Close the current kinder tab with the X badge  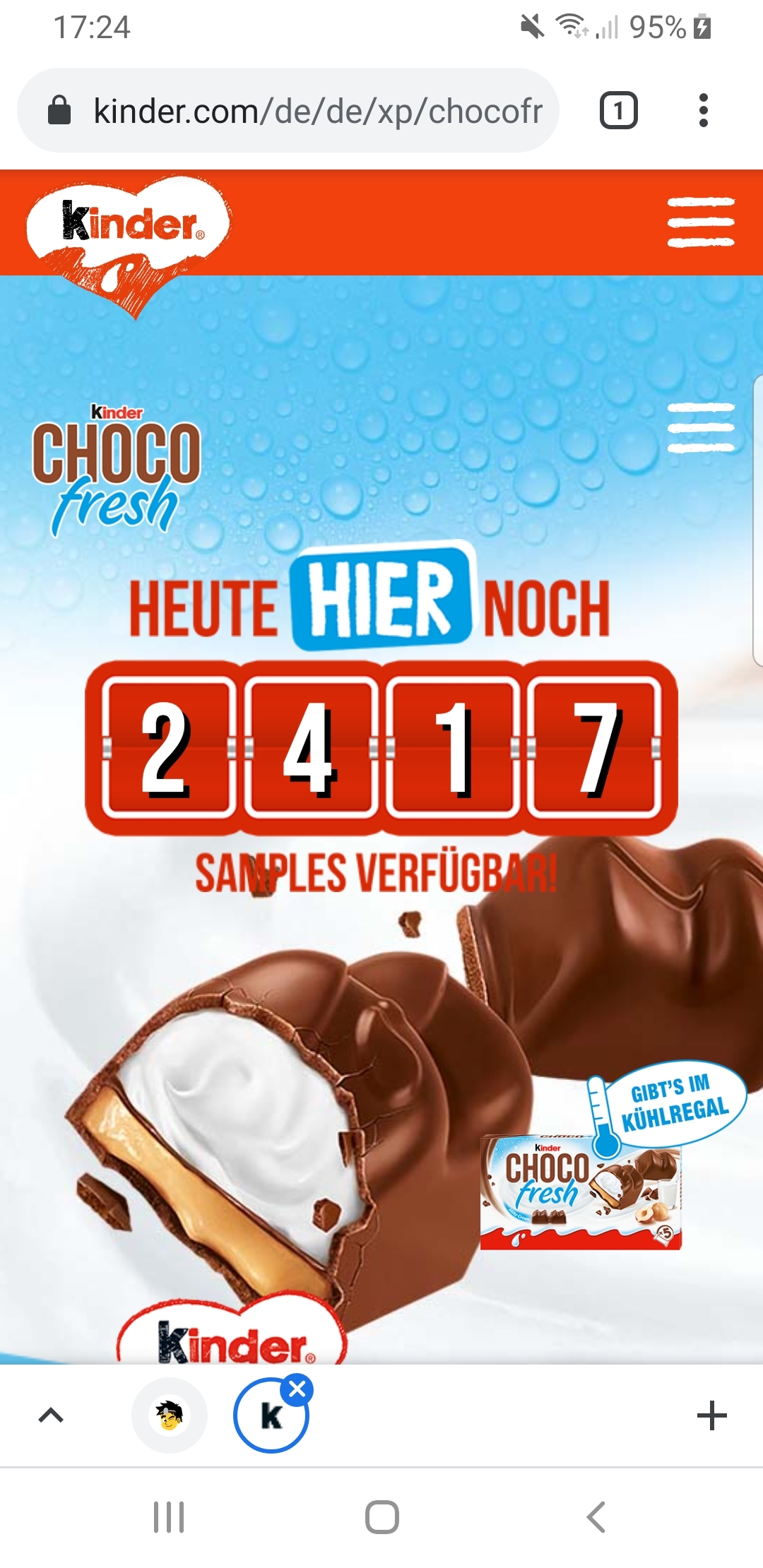(x=297, y=1389)
